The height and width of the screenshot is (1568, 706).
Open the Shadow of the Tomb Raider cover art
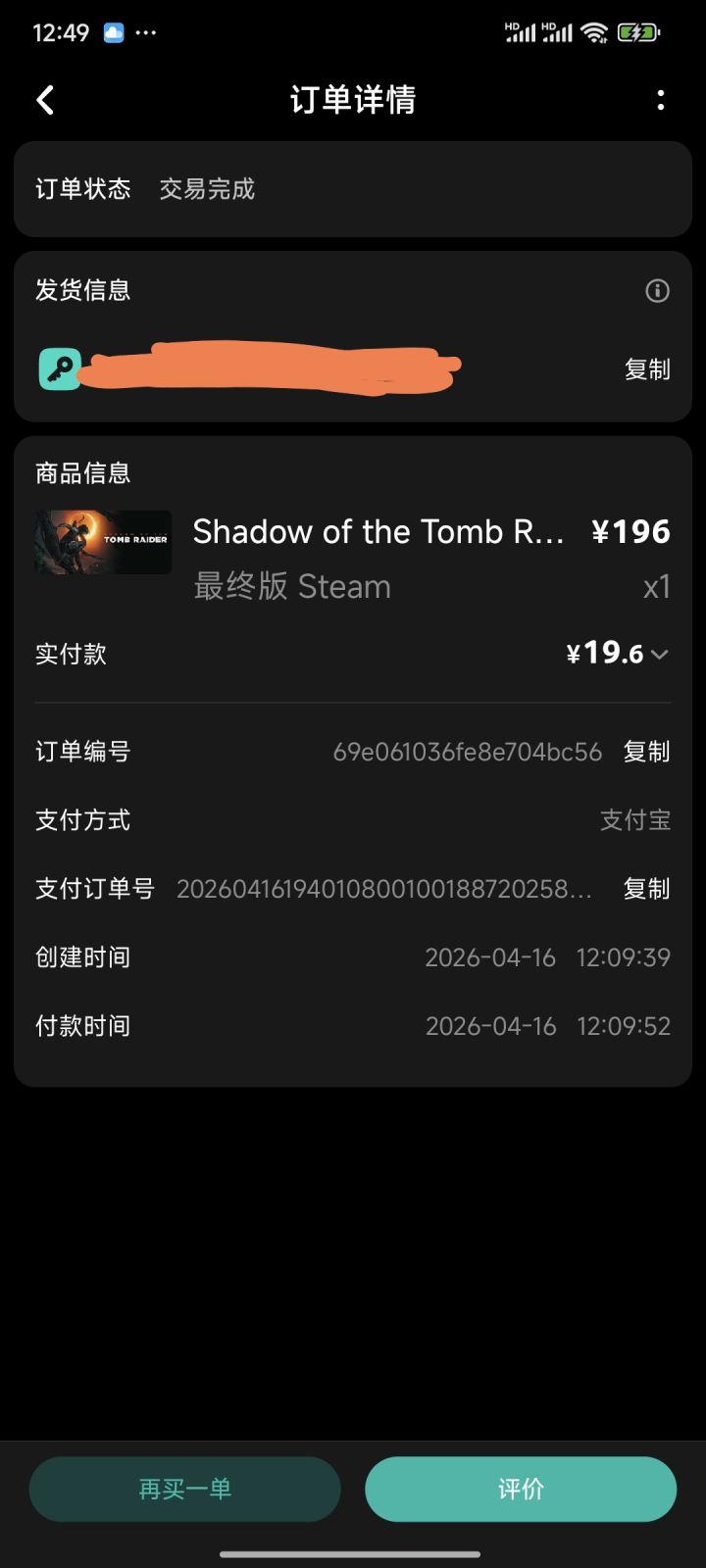[102, 540]
